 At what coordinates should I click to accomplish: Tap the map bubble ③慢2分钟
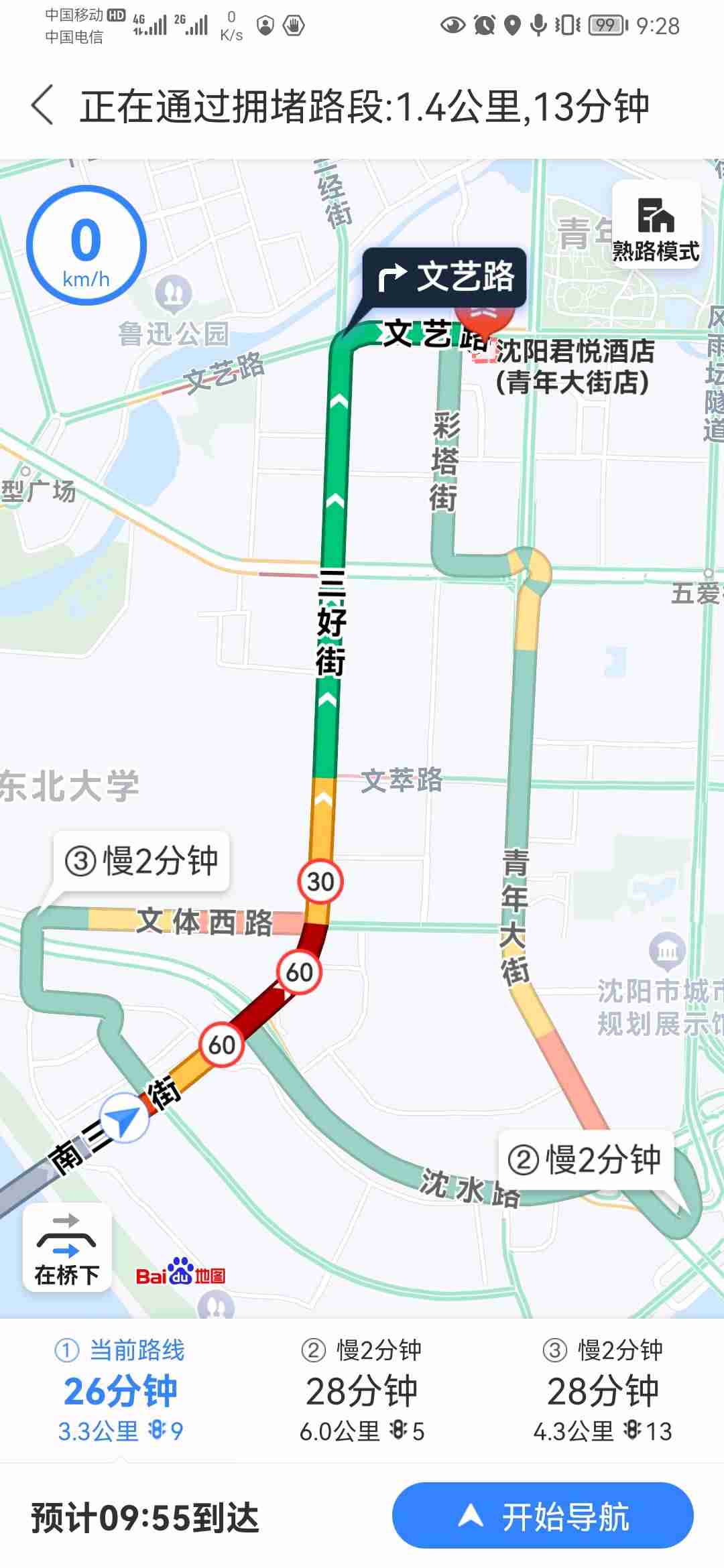141,861
